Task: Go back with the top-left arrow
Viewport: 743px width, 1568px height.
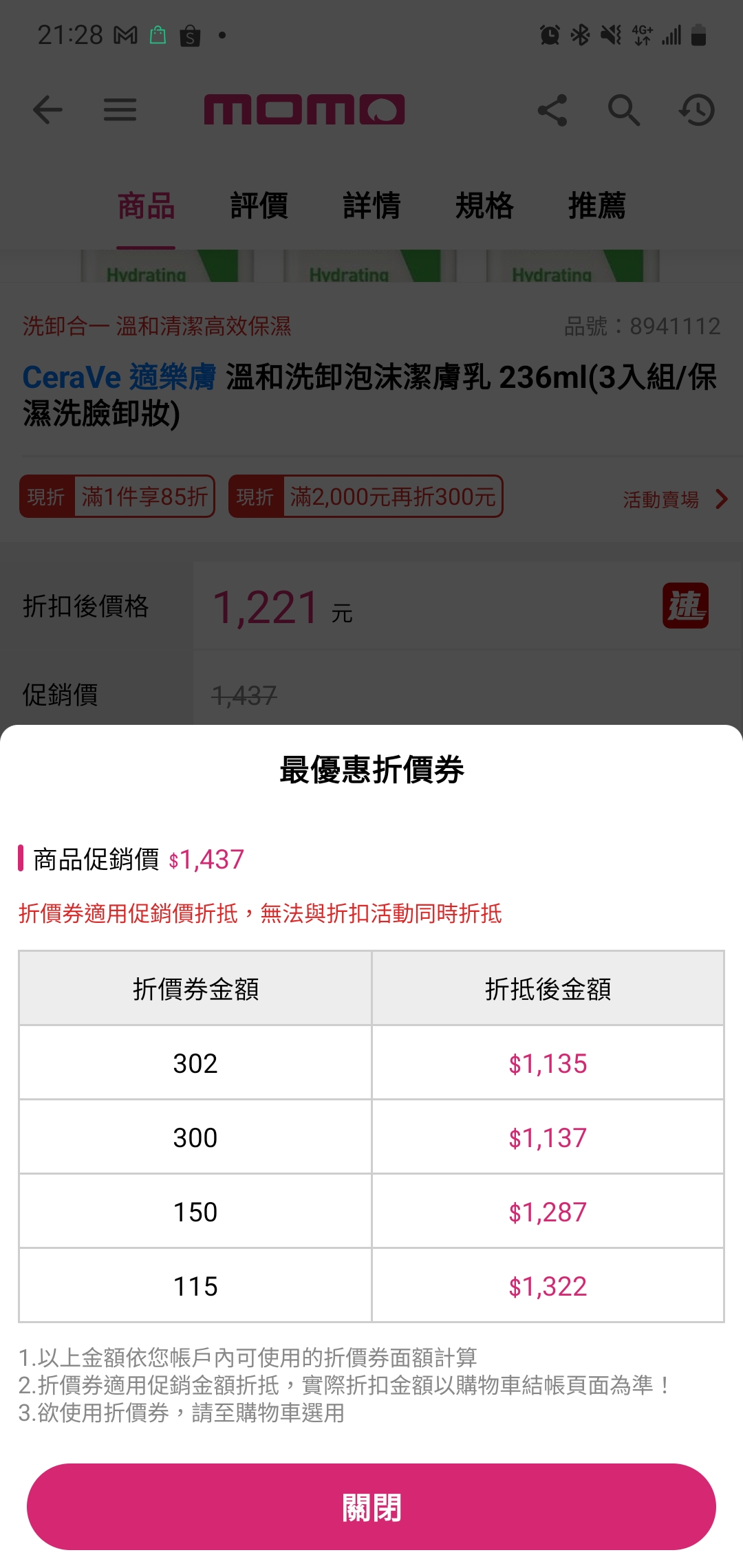Action: pyautogui.click(x=47, y=110)
